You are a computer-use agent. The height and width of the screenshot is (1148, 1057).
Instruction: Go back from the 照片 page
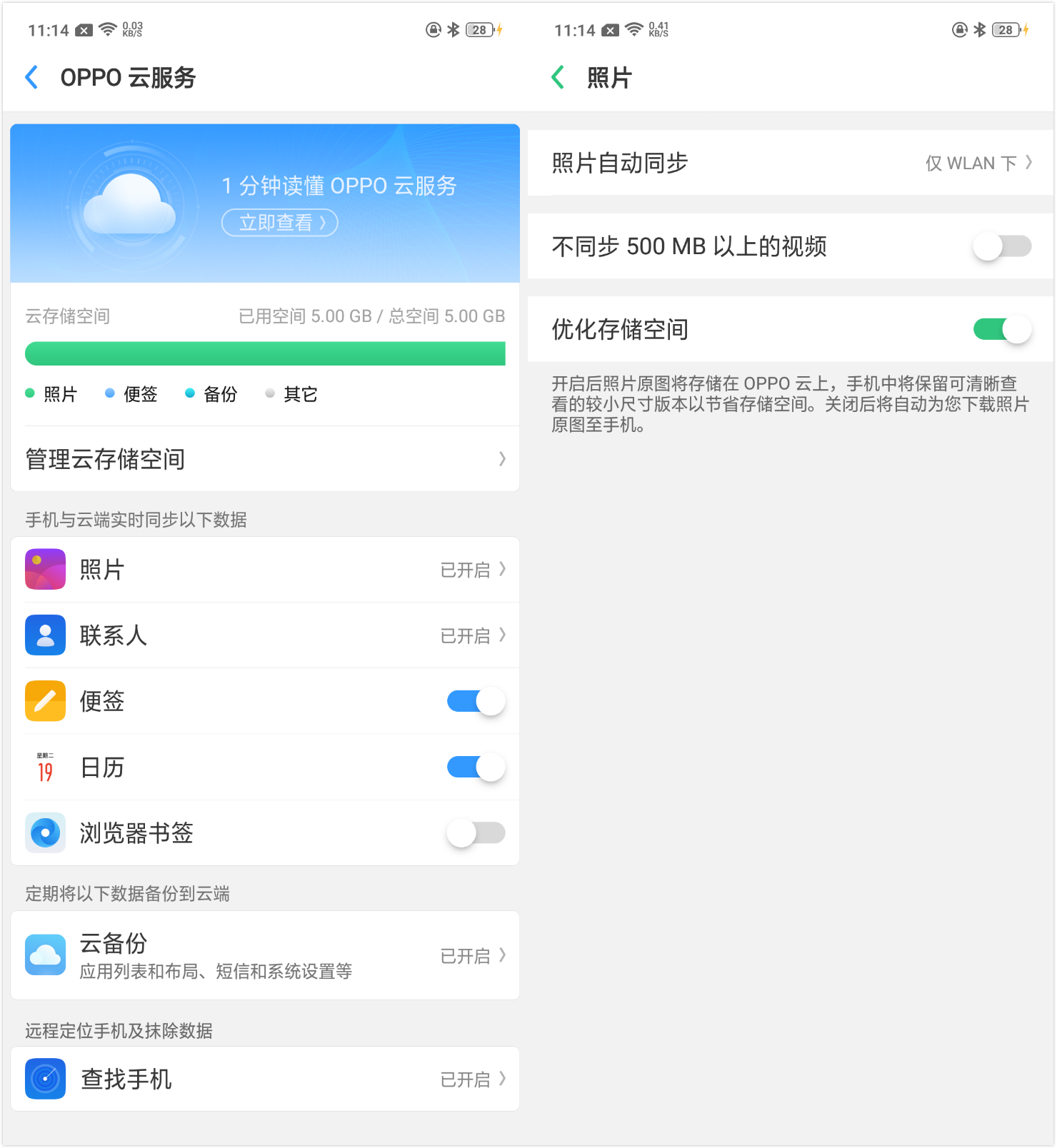558,76
